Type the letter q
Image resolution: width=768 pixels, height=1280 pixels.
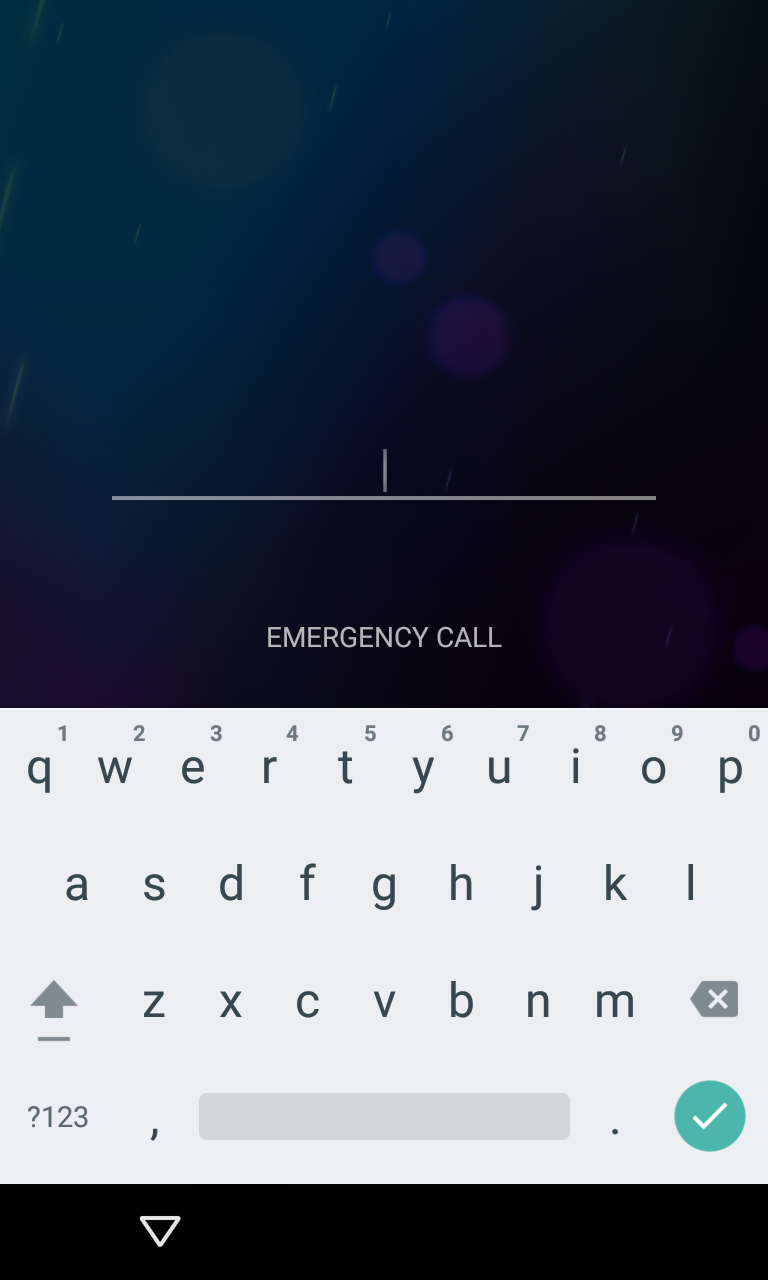(x=39, y=768)
